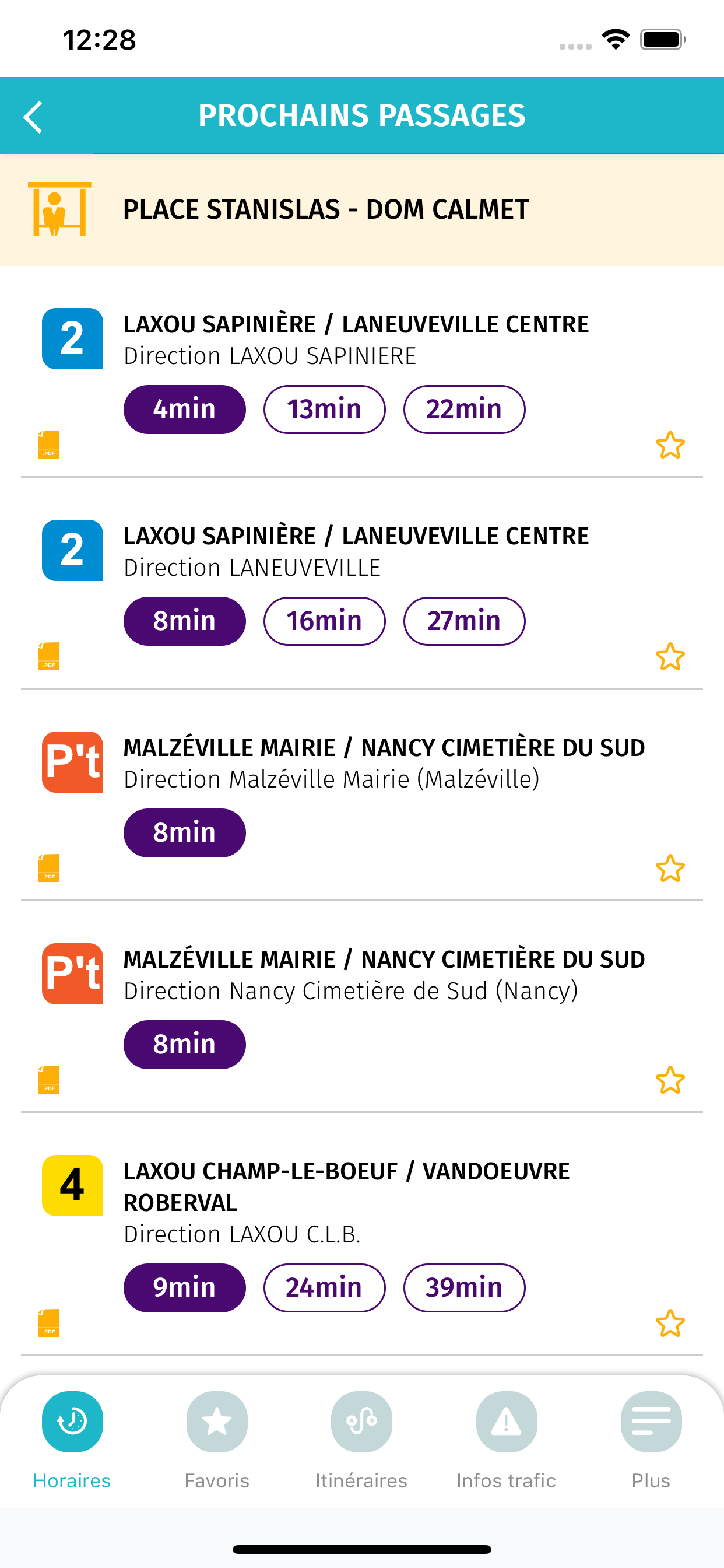This screenshot has height=1568, width=724.
Task: Expand the 13min departure for line 2
Action: [x=324, y=408]
